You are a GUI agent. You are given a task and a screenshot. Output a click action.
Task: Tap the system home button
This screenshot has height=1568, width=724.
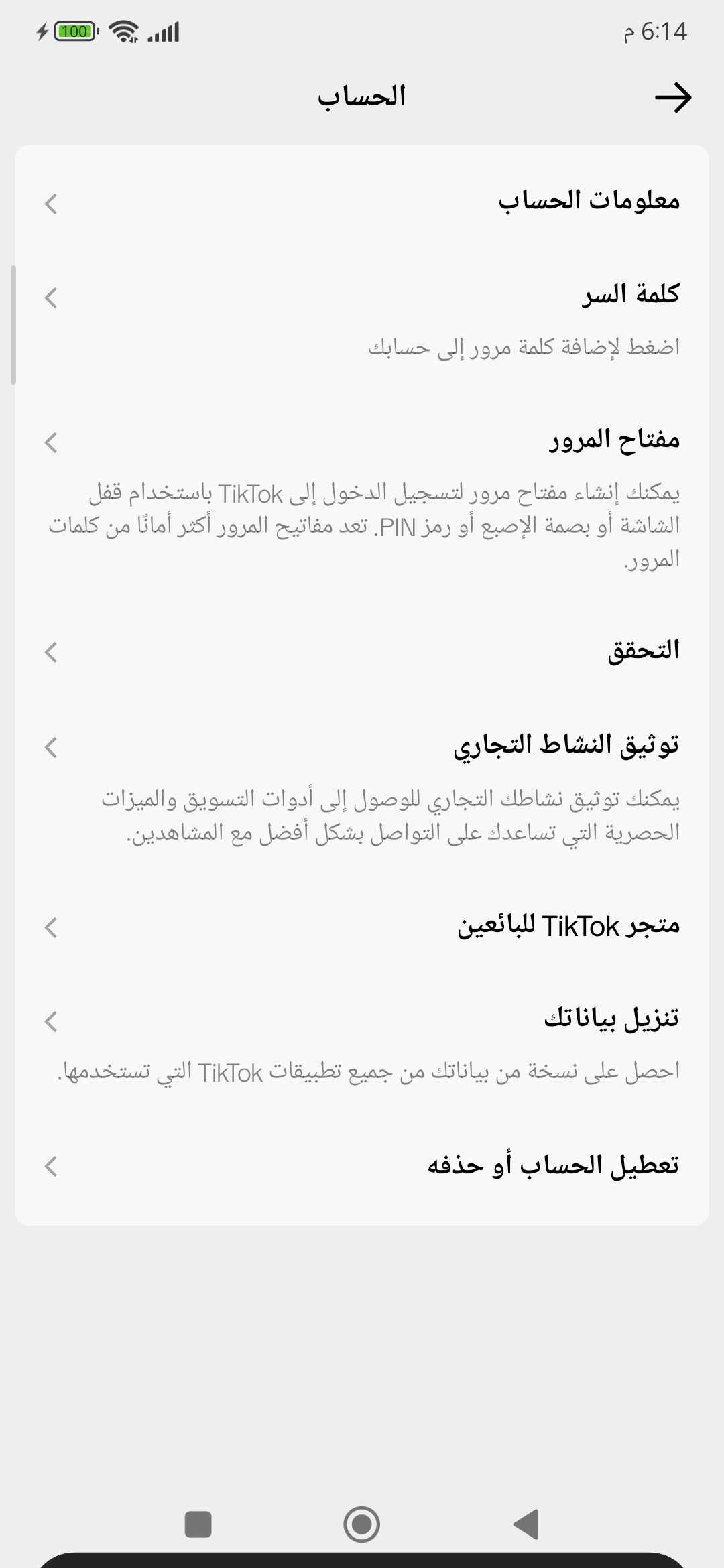pyautogui.click(x=362, y=1524)
